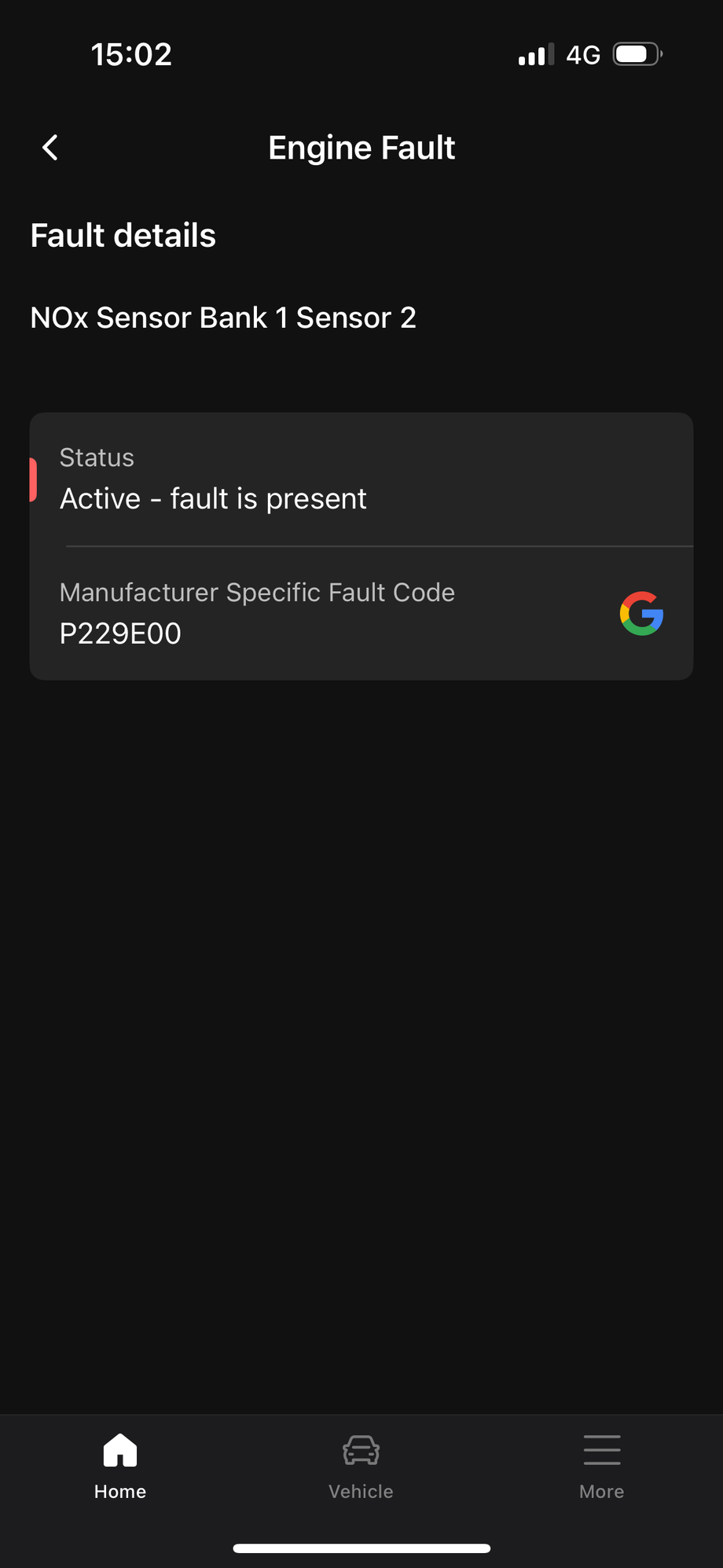The image size is (723, 1568).
Task: Open the More menu icon
Action: coord(601,1449)
